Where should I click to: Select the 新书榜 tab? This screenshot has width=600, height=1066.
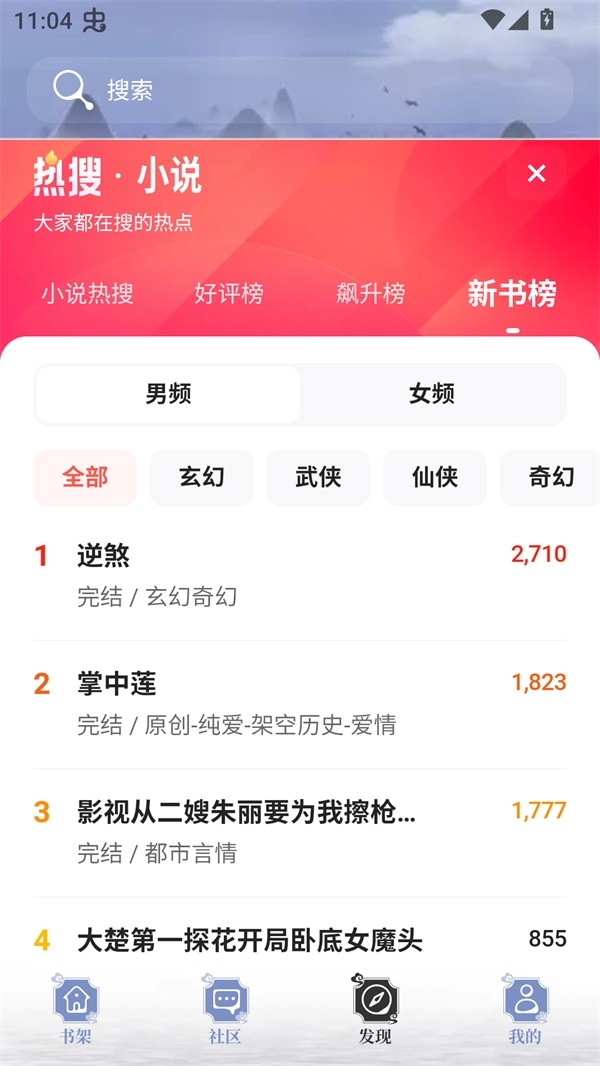point(512,294)
